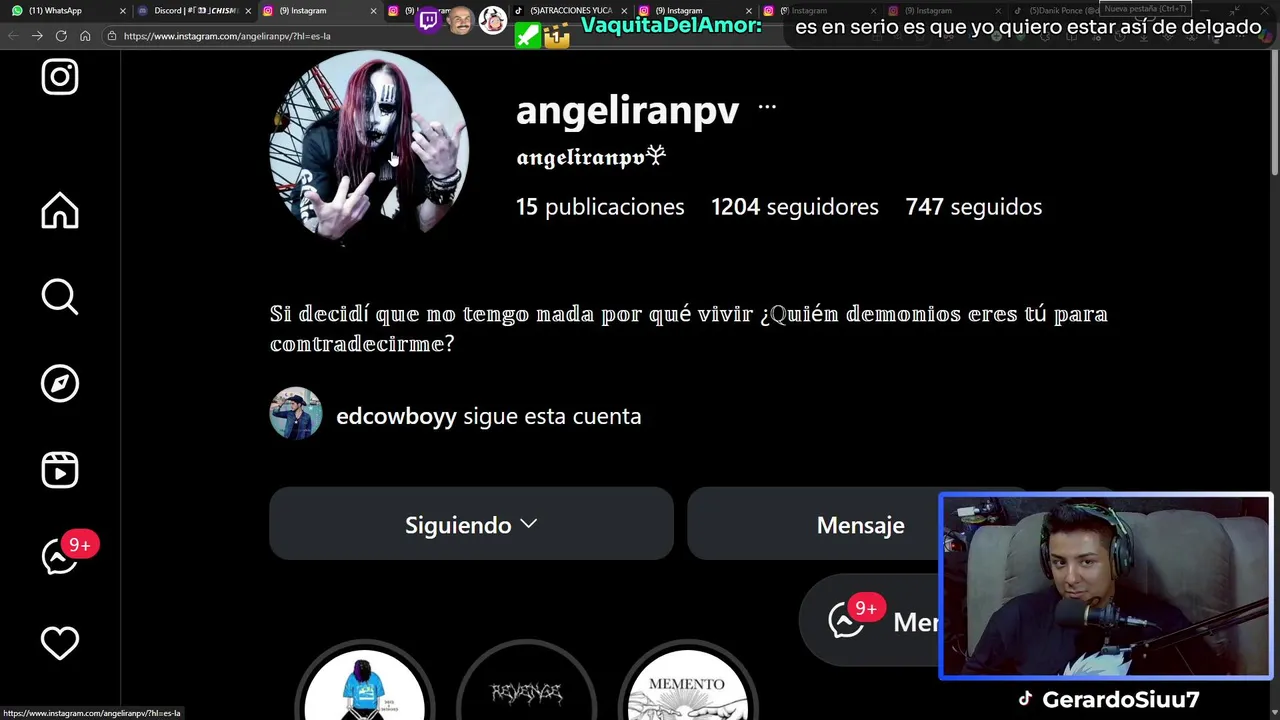Viewport: 1280px width, 720px height.
Task: Show the 1204 seguidores list
Action: click(794, 207)
